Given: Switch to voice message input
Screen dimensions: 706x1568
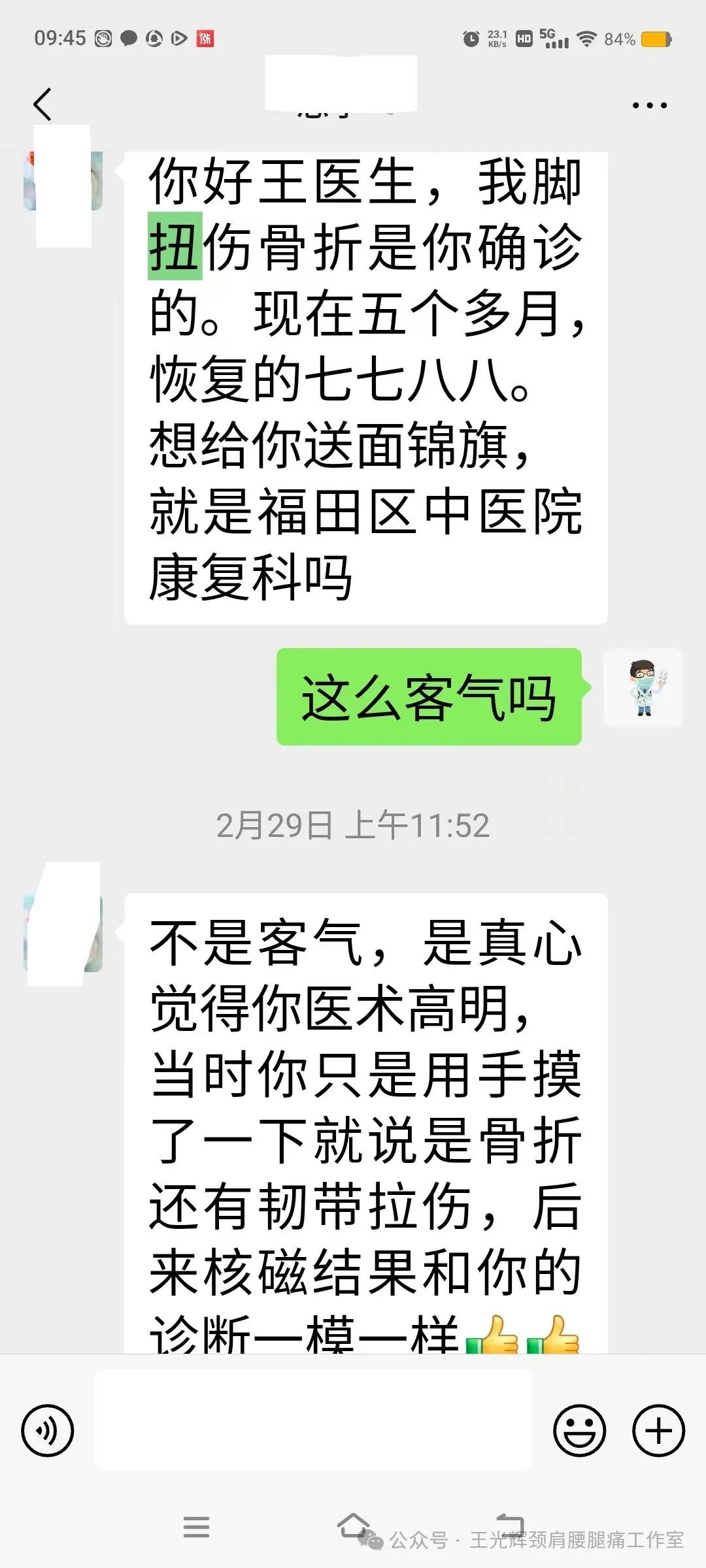Looking at the screenshot, I should (47, 1431).
